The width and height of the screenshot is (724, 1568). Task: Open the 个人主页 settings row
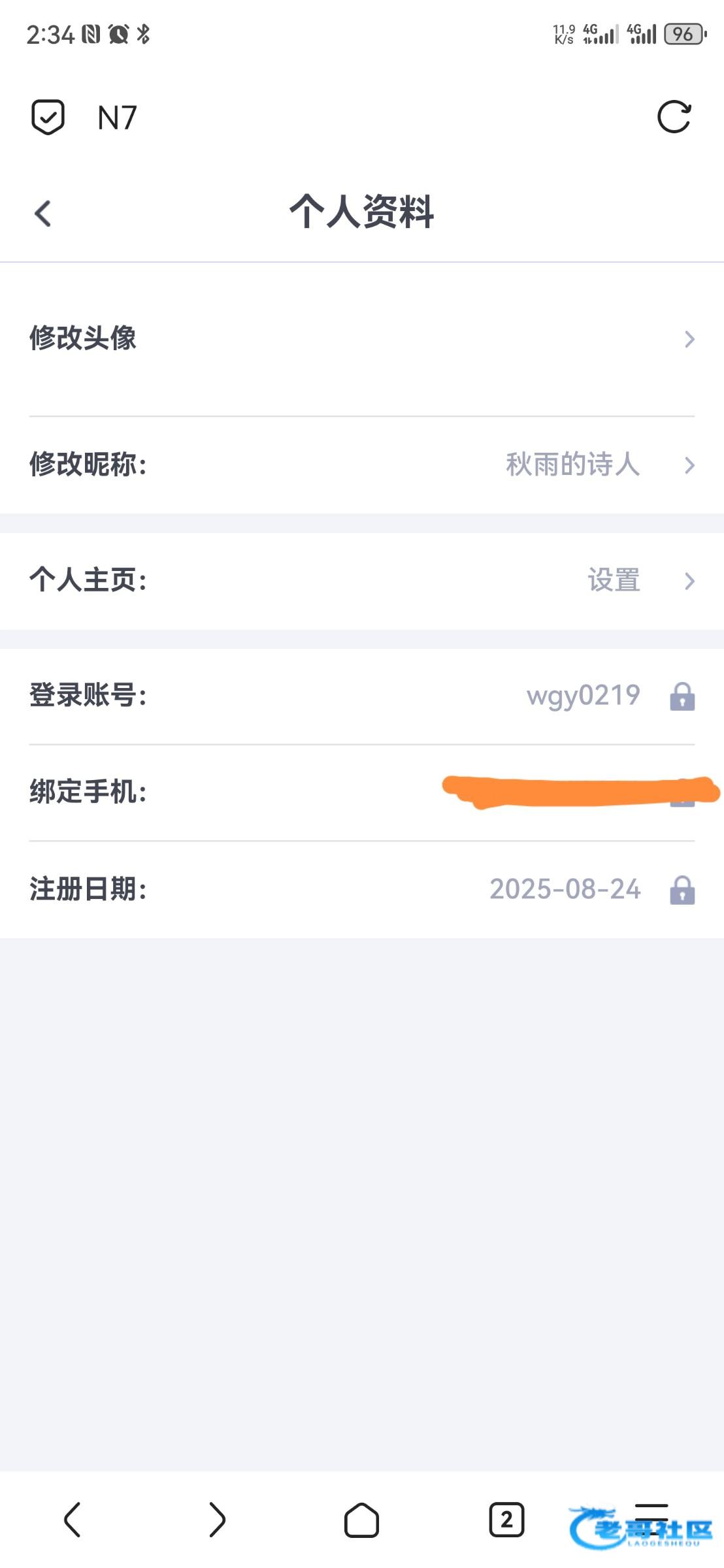(x=362, y=580)
